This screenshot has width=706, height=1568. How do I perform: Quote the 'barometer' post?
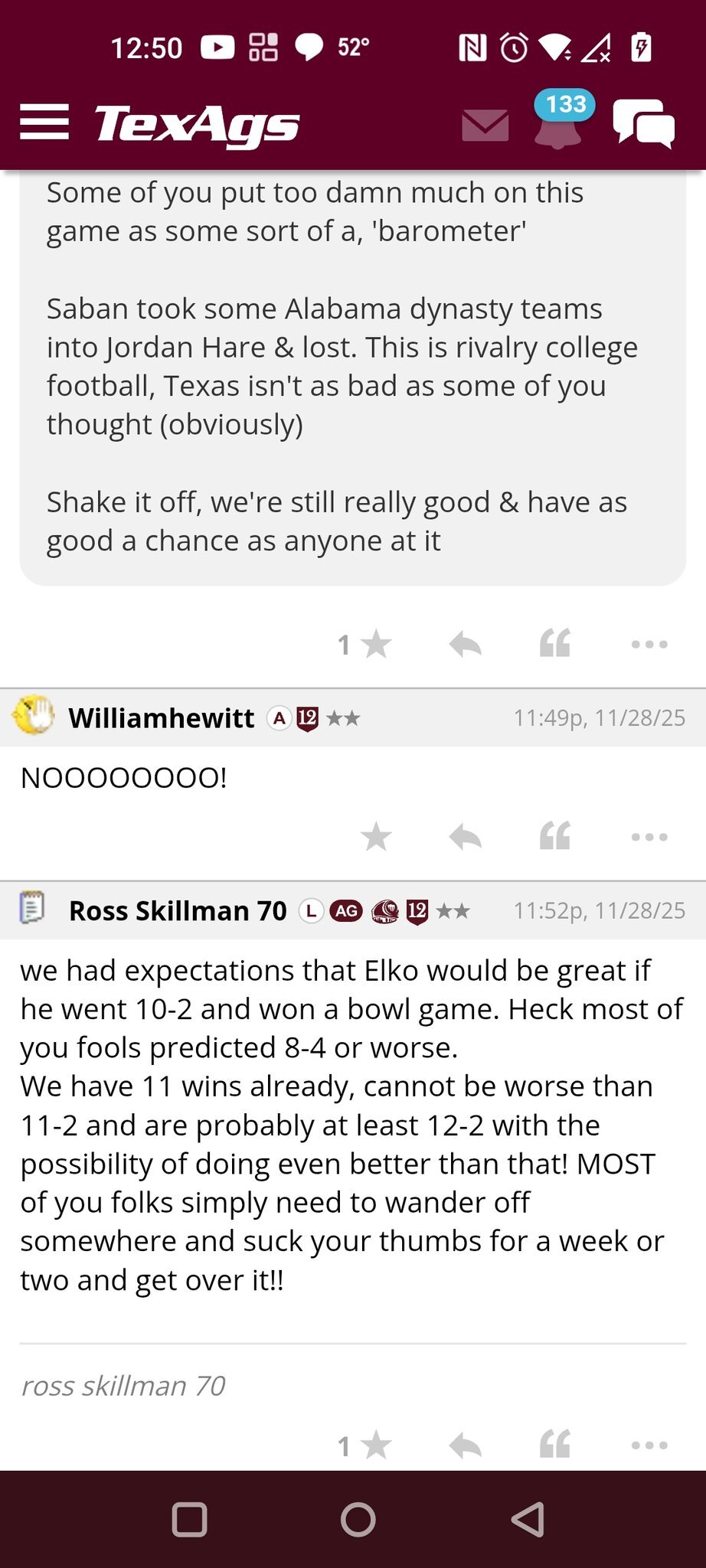[555, 644]
